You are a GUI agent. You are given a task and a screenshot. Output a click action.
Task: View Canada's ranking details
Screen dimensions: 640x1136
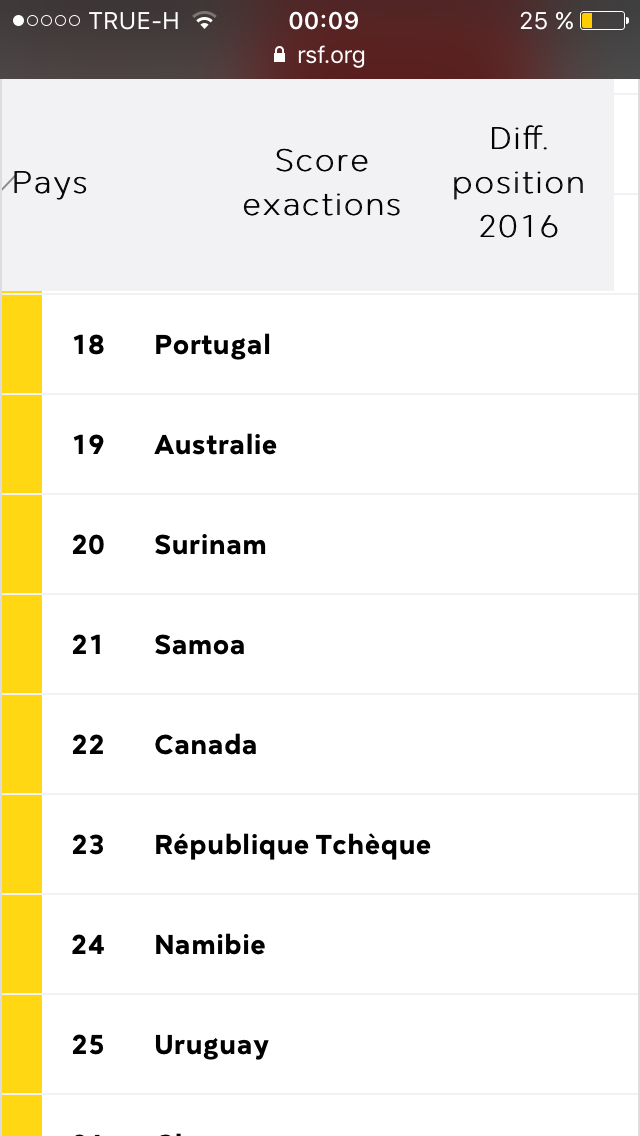[x=320, y=744]
